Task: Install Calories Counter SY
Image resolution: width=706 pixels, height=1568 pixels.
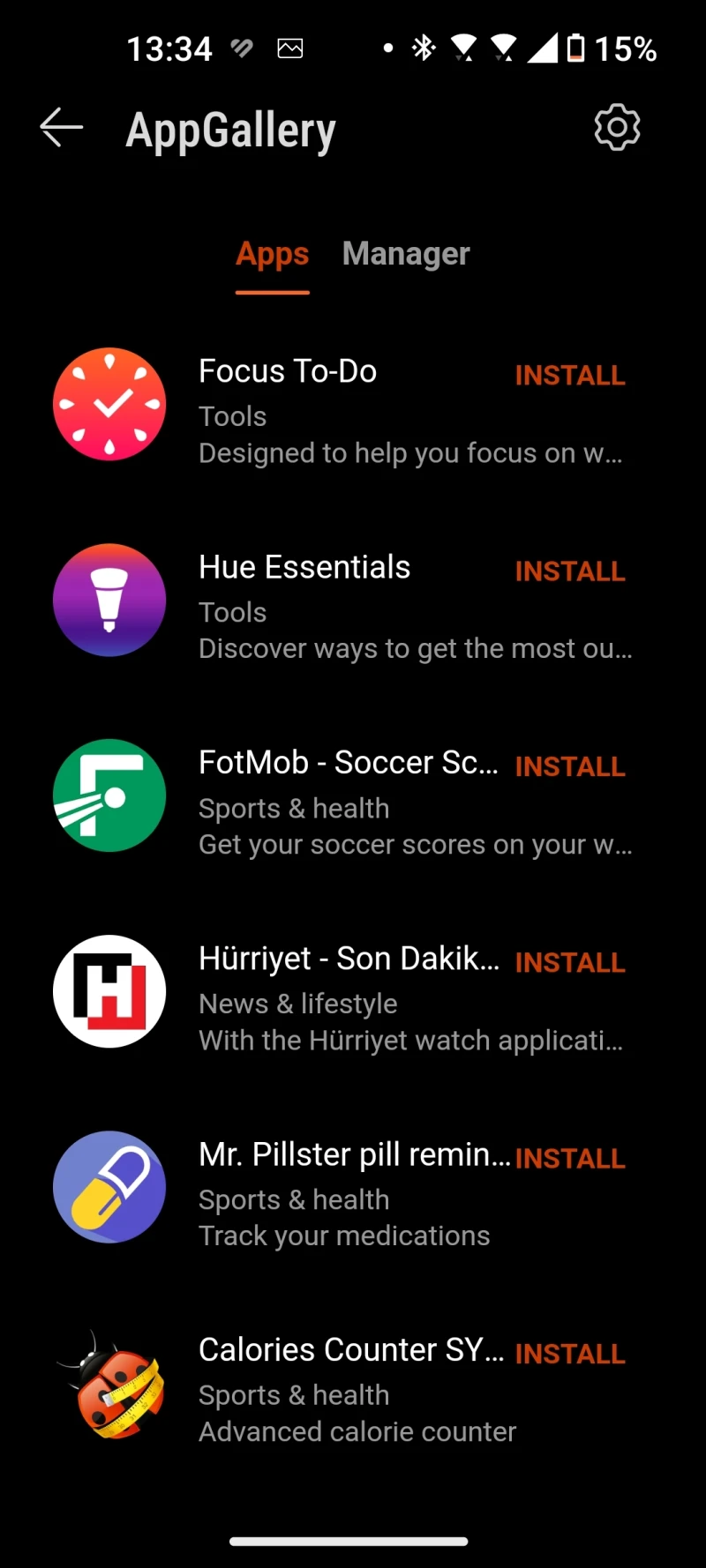Action: 570,1355
